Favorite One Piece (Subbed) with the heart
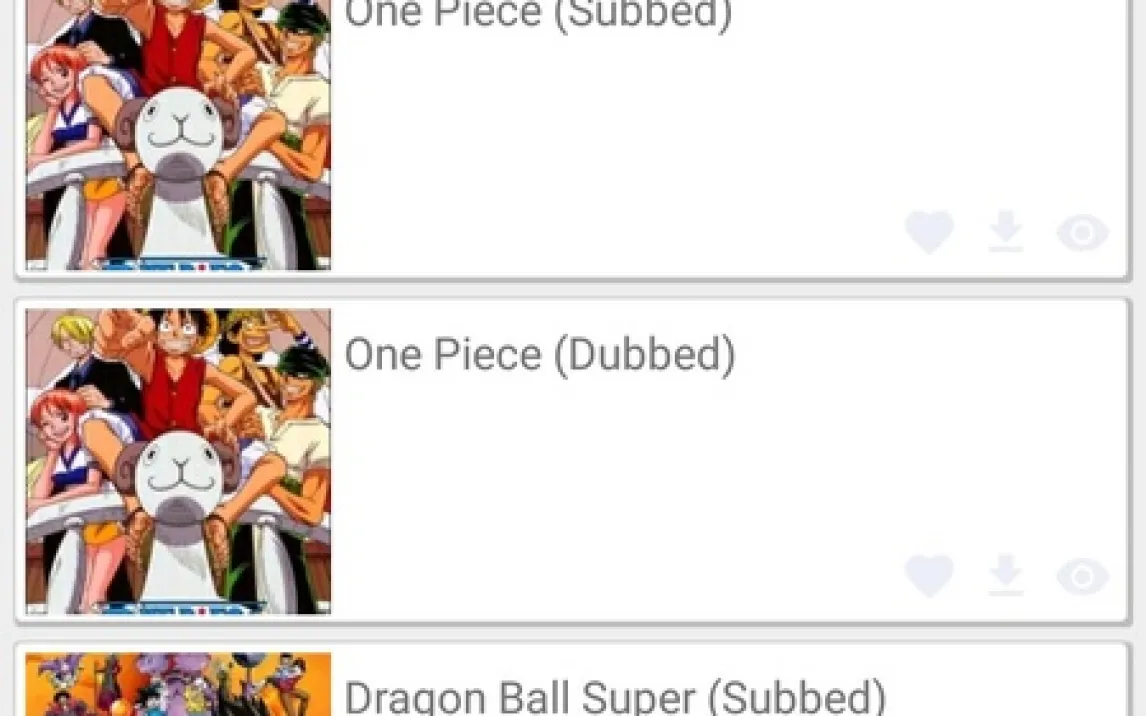 coord(929,233)
